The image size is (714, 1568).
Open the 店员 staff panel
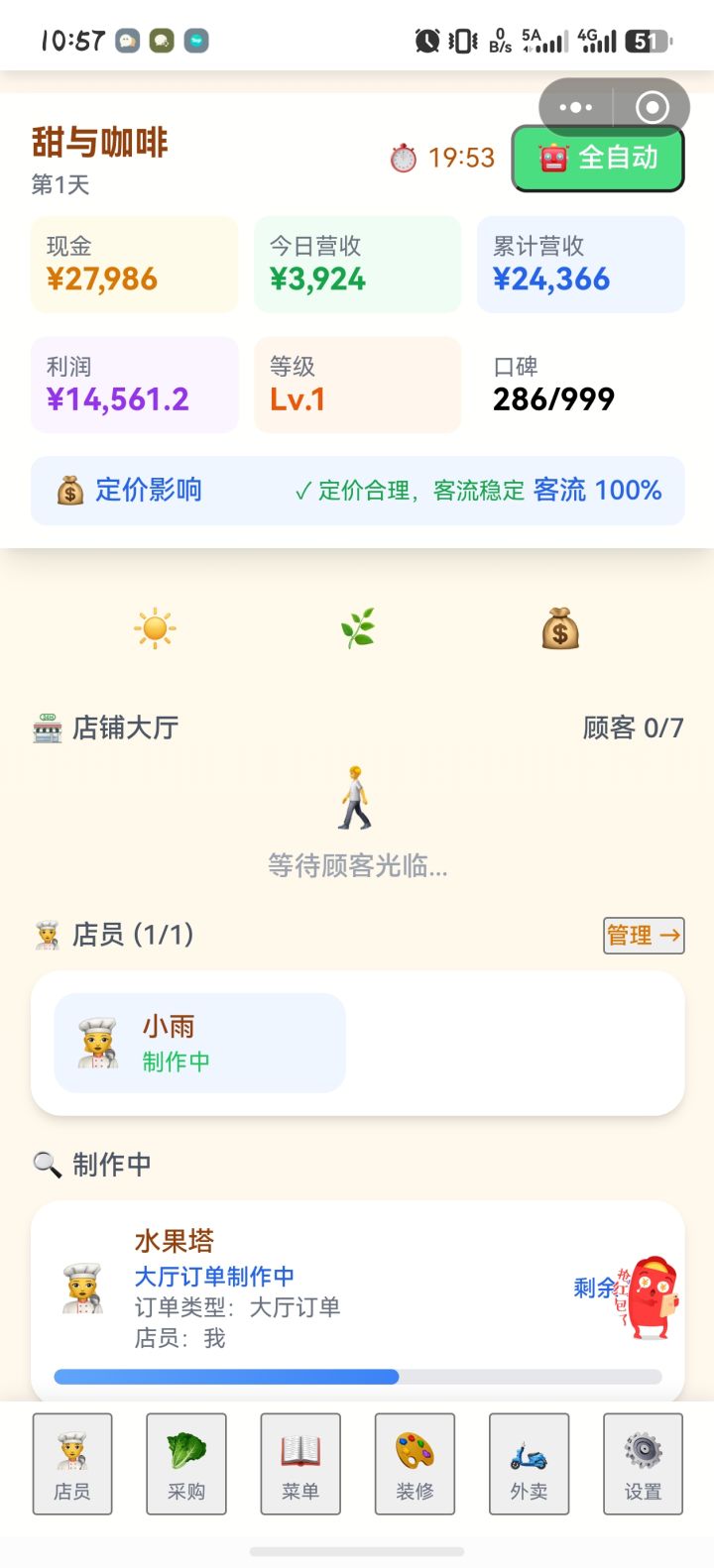[70, 1464]
